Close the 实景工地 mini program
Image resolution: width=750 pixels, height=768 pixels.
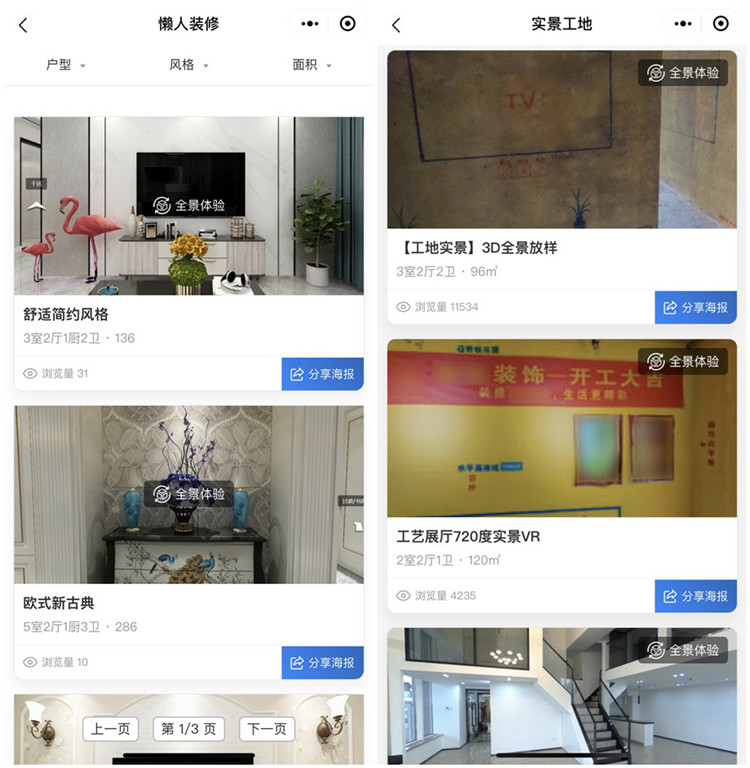pyautogui.click(x=720, y=24)
